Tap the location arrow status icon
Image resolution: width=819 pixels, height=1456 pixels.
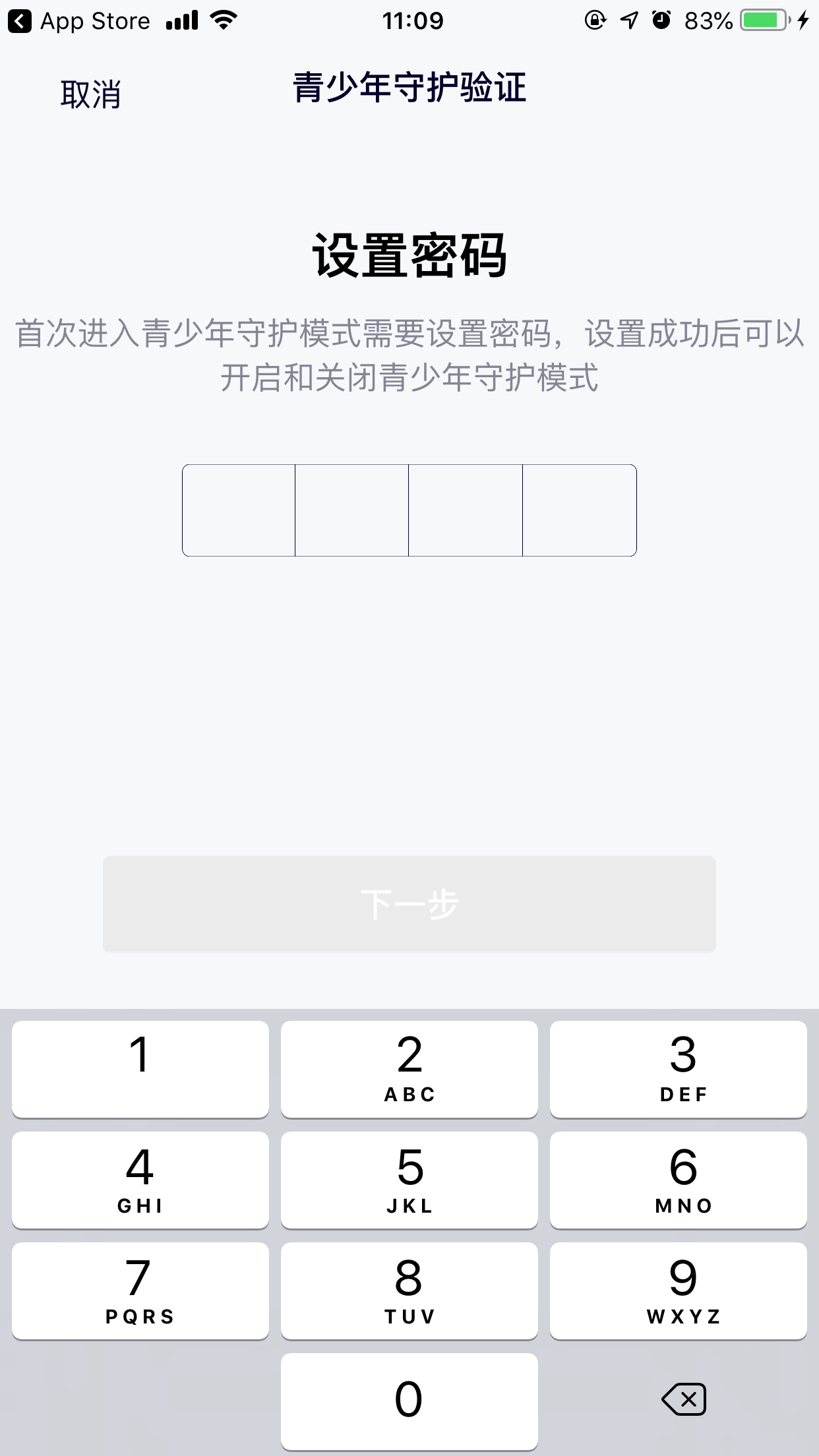626,21
